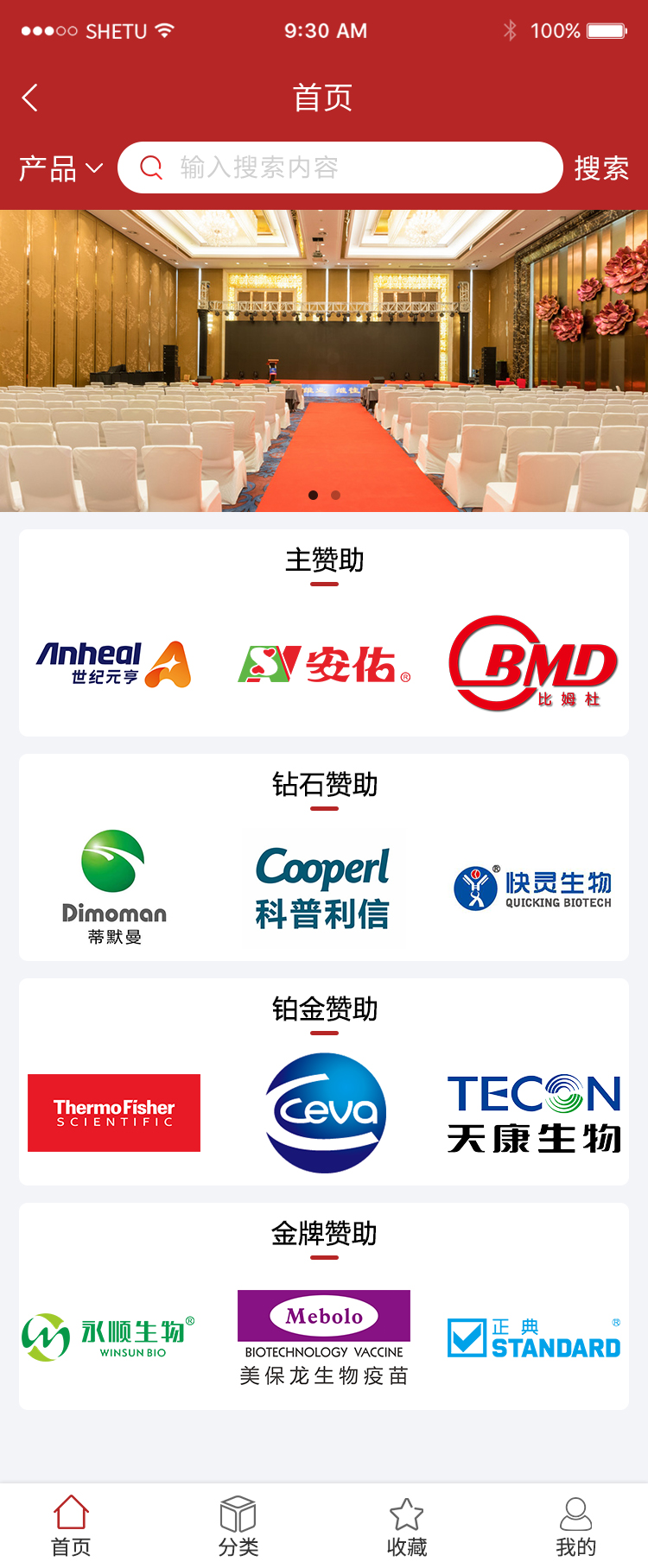The image size is (648, 1568).
Task: Switch to the 收藏 tab
Action: point(407,1527)
